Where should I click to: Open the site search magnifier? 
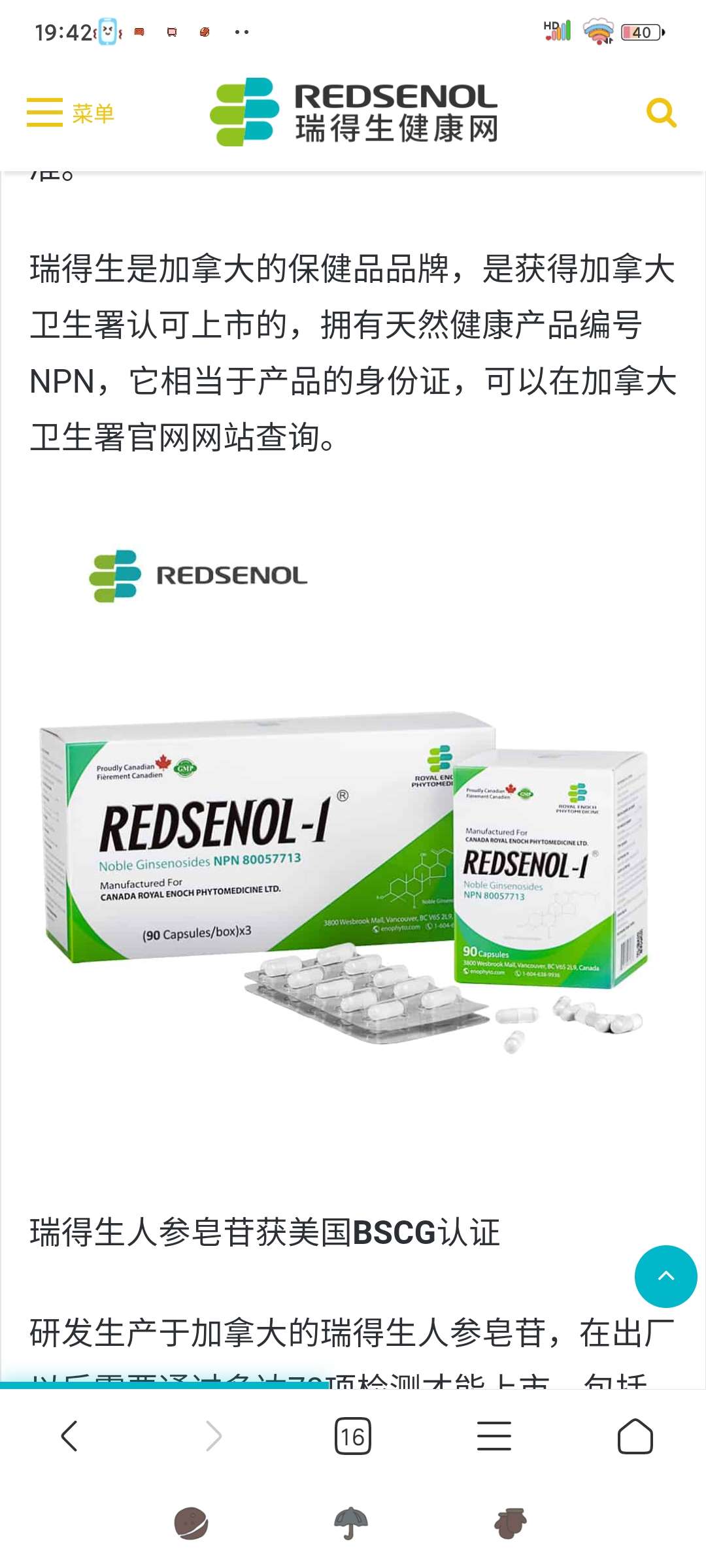coord(661,112)
